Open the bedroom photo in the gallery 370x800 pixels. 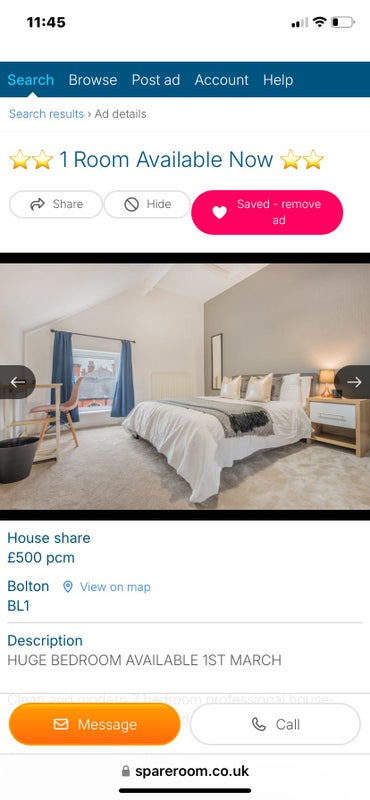coord(185,386)
